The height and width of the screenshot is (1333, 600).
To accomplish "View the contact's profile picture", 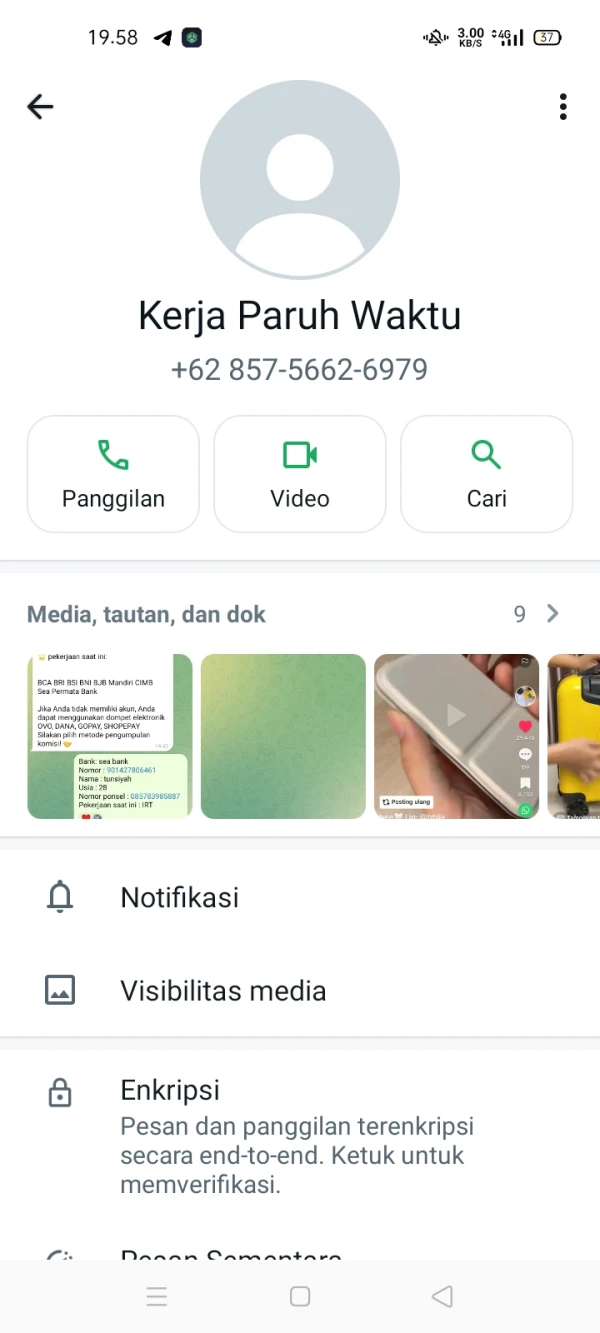I will point(300,180).
